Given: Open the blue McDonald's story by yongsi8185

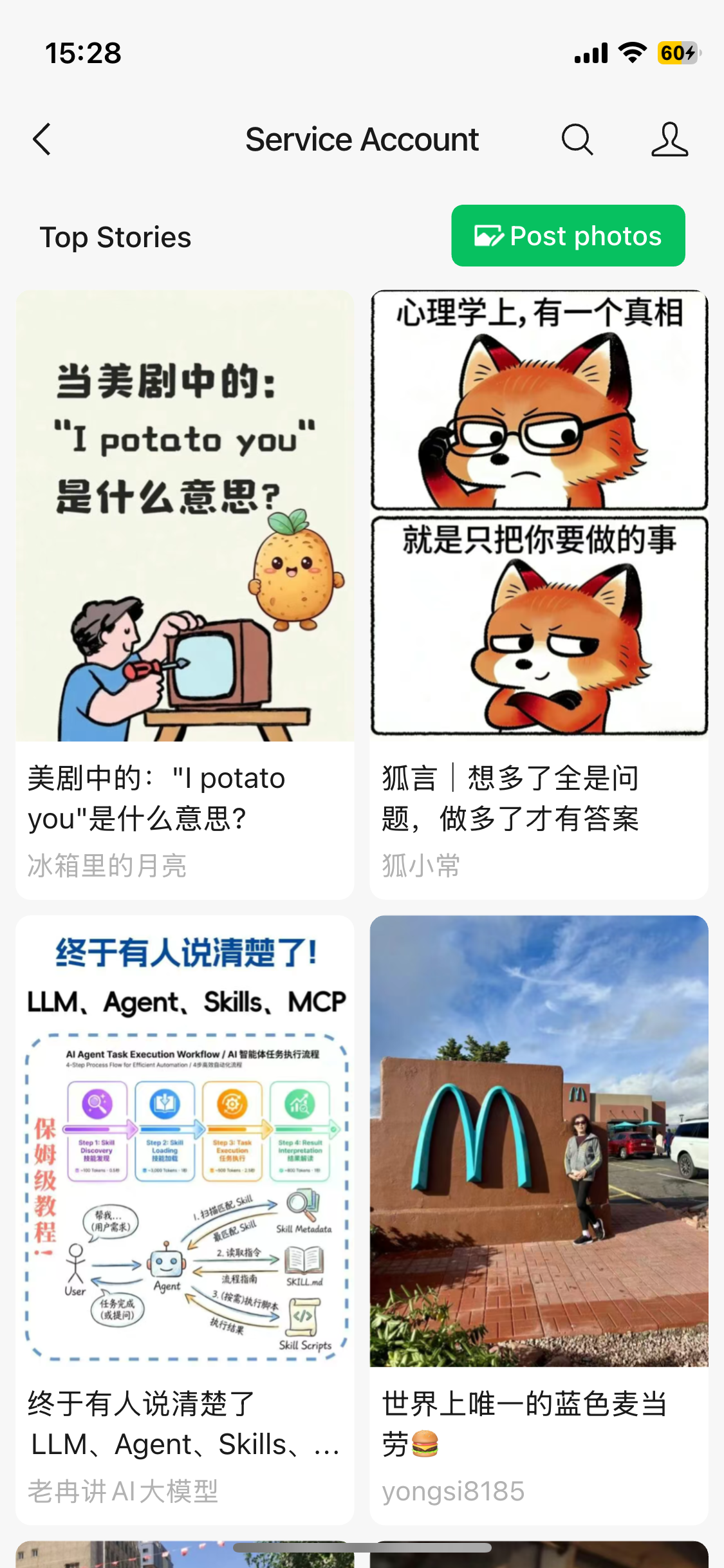Looking at the screenshot, I should point(539,1220).
